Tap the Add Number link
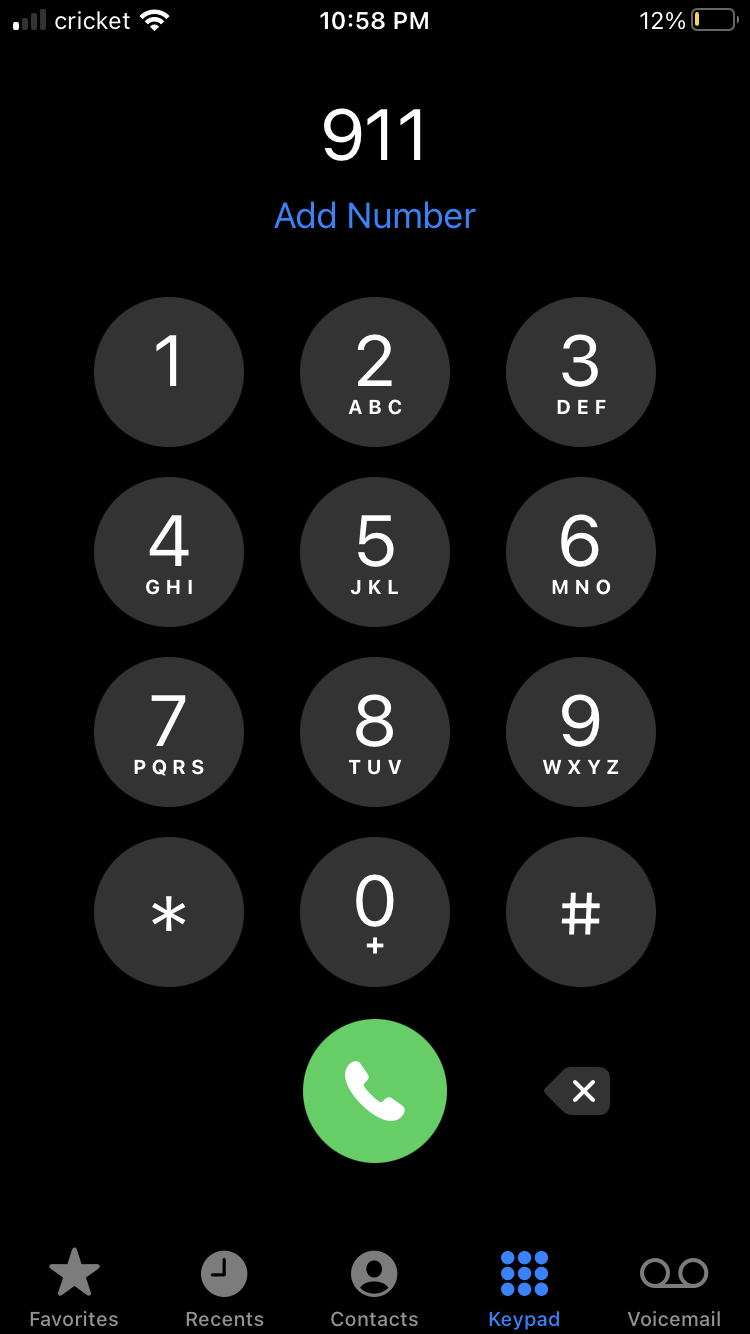Screen dimensions: 750x1334 (x=375, y=216)
